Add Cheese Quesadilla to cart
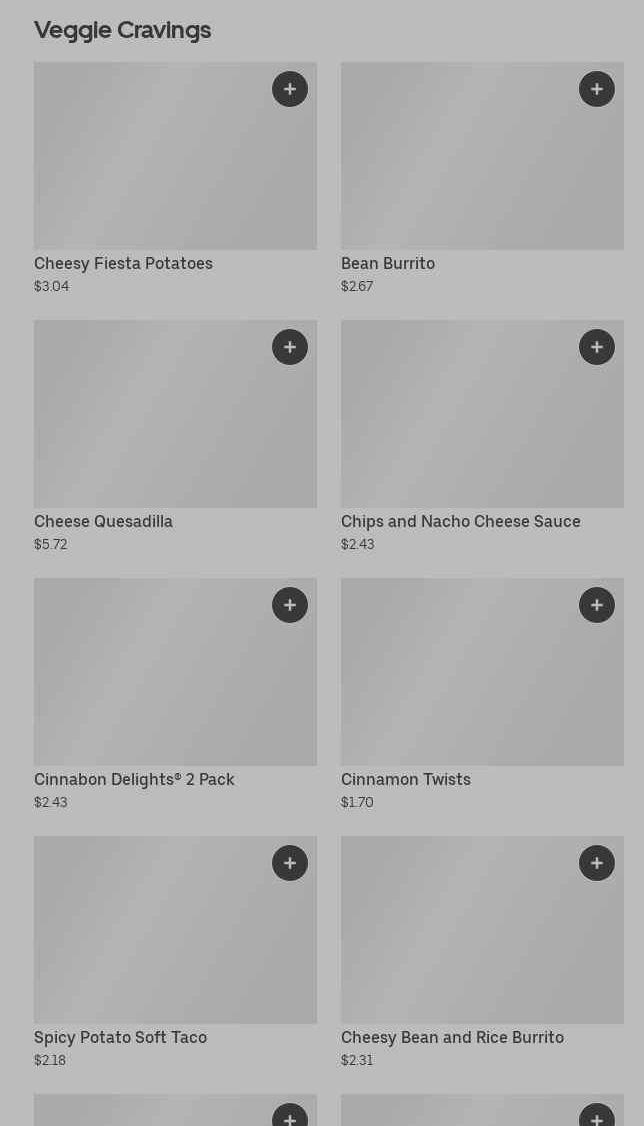 pyautogui.click(x=290, y=347)
